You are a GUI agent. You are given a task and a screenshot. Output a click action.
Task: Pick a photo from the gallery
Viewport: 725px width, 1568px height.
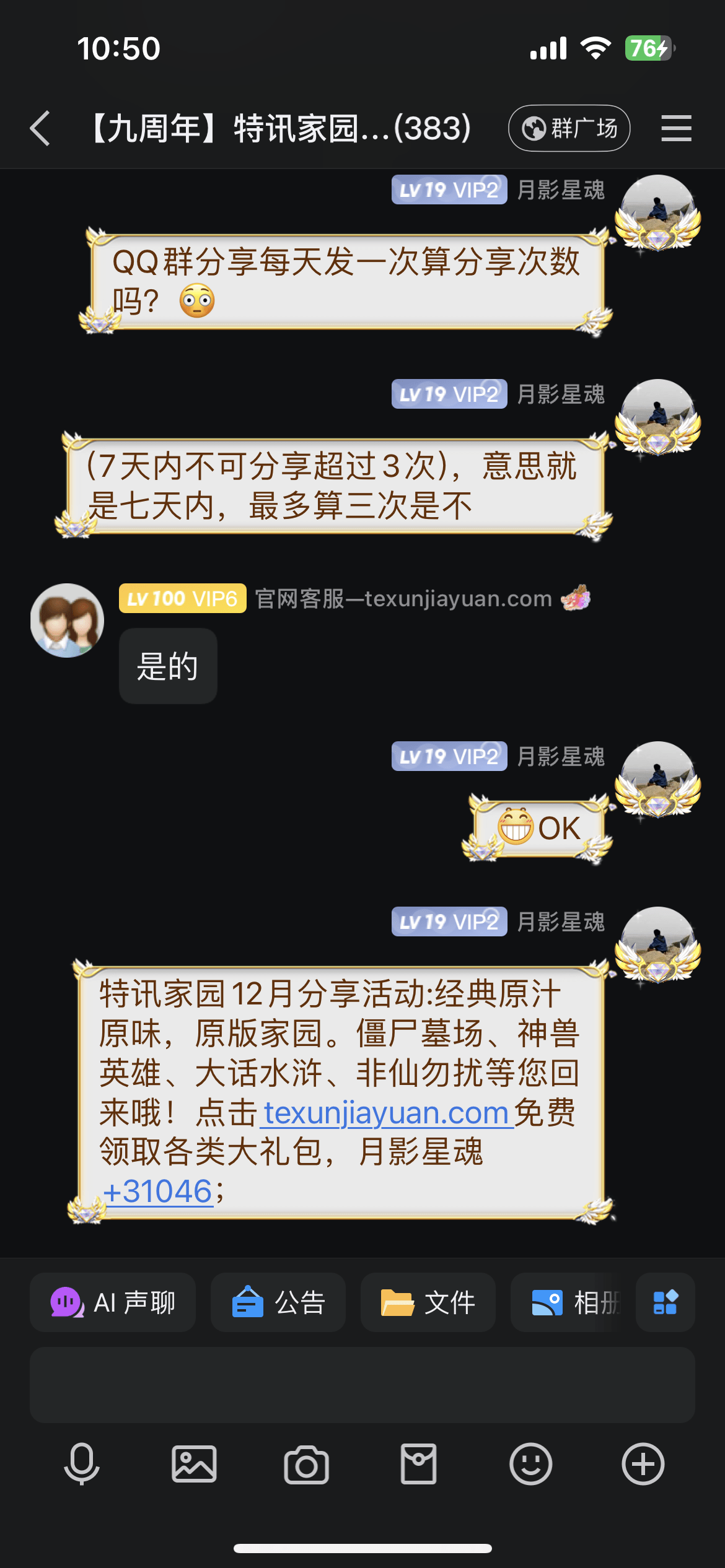coord(194,1464)
